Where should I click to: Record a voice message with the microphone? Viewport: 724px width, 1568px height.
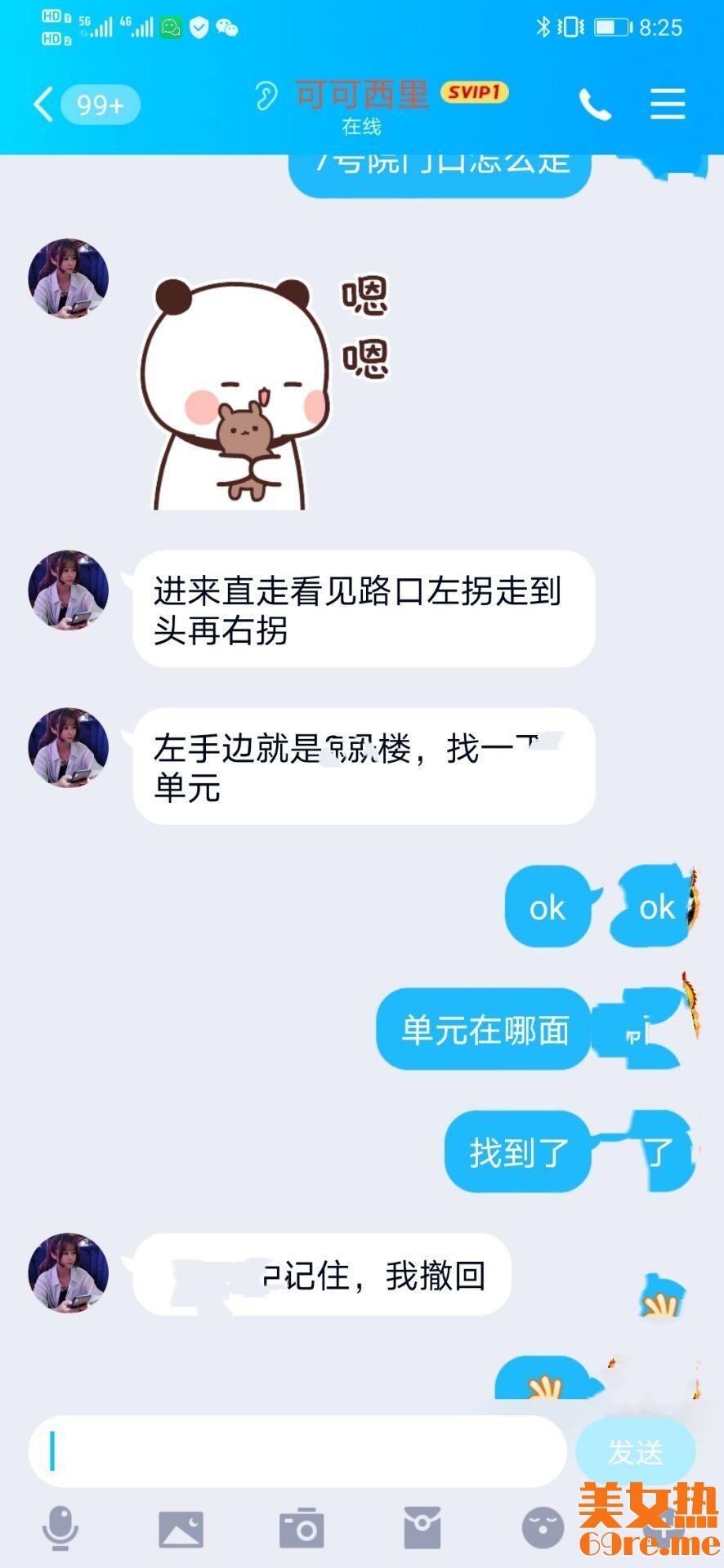coord(60,1528)
